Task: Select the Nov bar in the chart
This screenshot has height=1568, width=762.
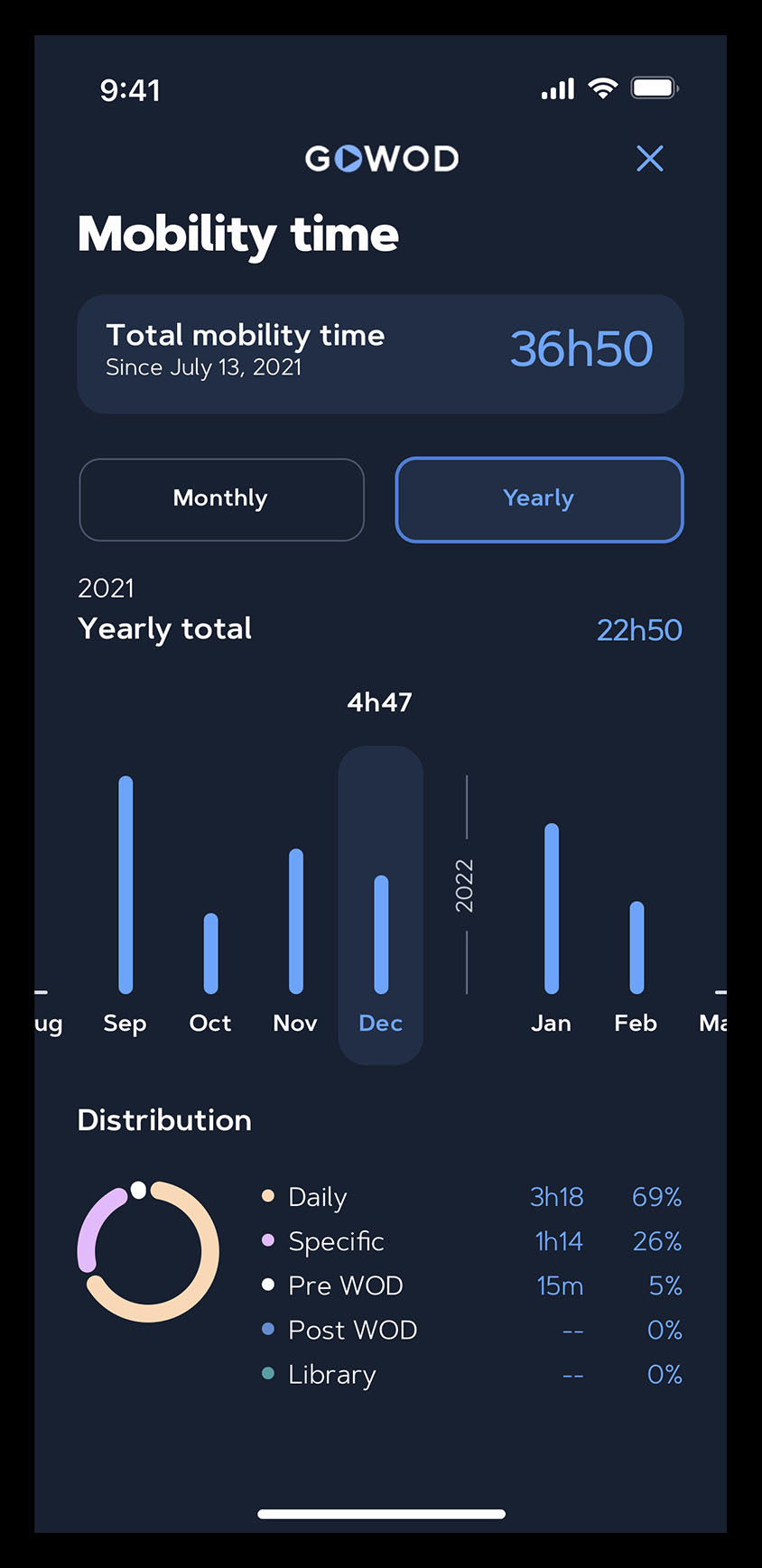Action: (295, 921)
